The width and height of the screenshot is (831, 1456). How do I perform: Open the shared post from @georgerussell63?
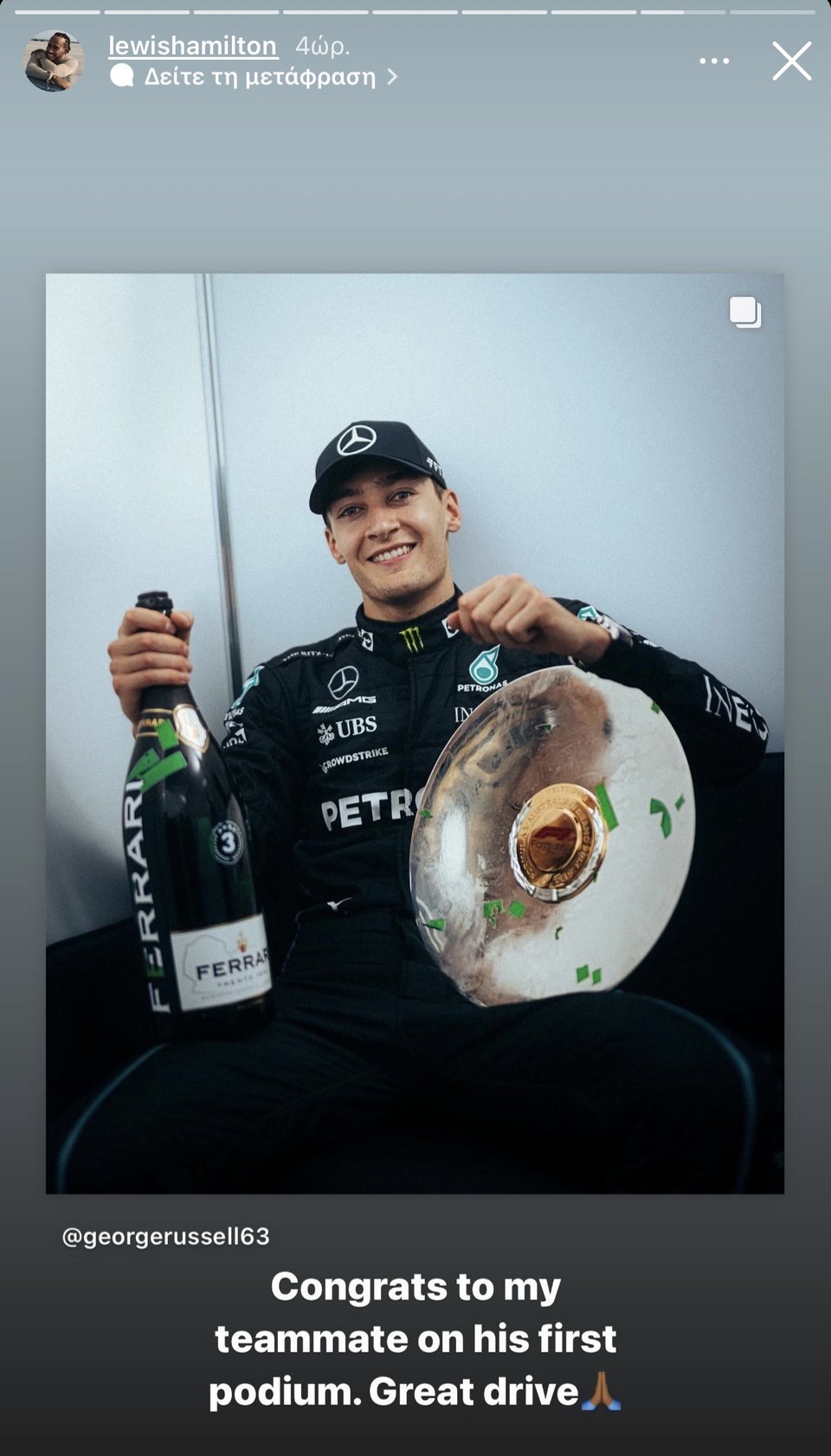click(x=415, y=734)
